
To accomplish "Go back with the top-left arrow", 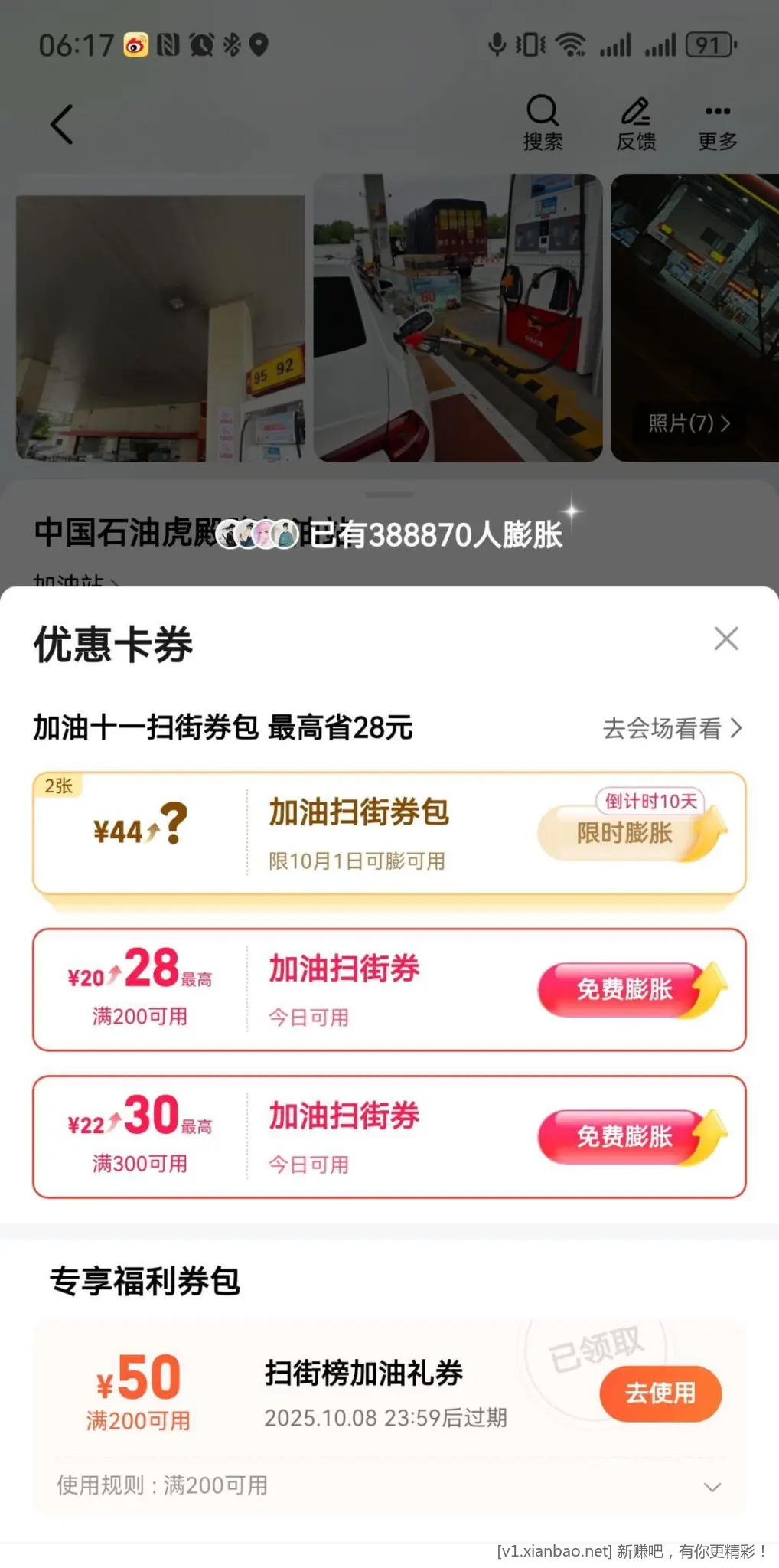I will tap(63, 124).
